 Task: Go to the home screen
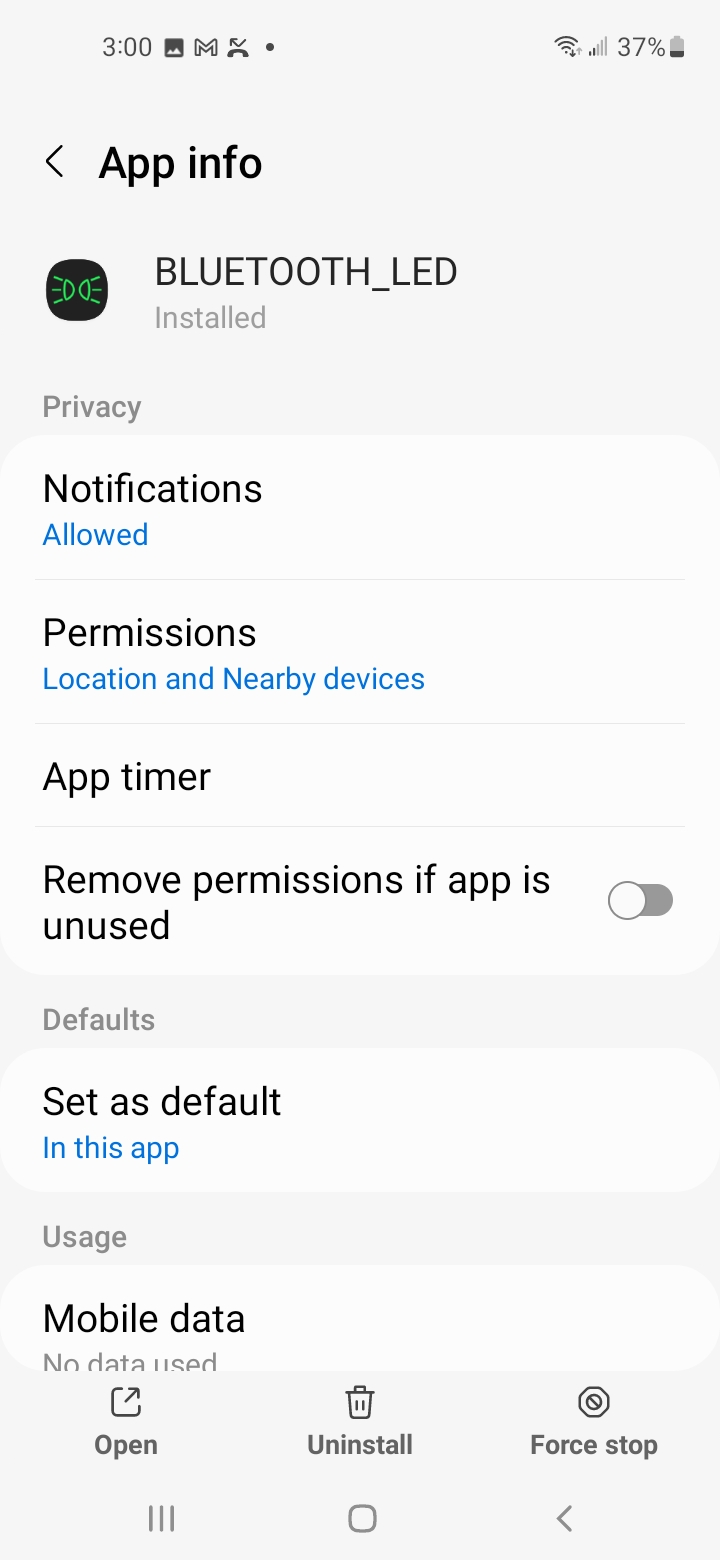[361, 1519]
